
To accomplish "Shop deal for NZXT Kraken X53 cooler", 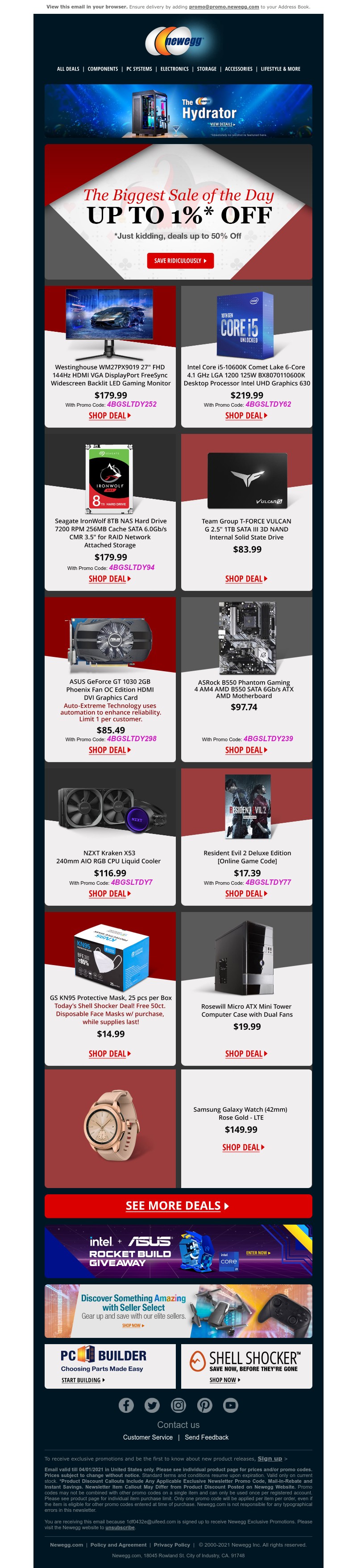I will pos(110,894).
